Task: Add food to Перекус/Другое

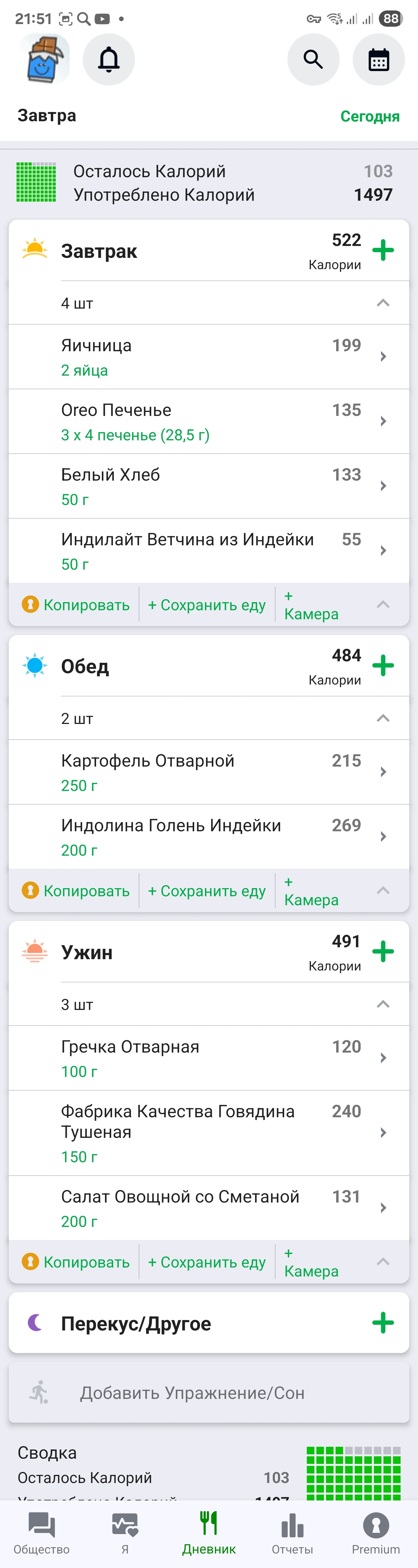Action: [x=383, y=1323]
